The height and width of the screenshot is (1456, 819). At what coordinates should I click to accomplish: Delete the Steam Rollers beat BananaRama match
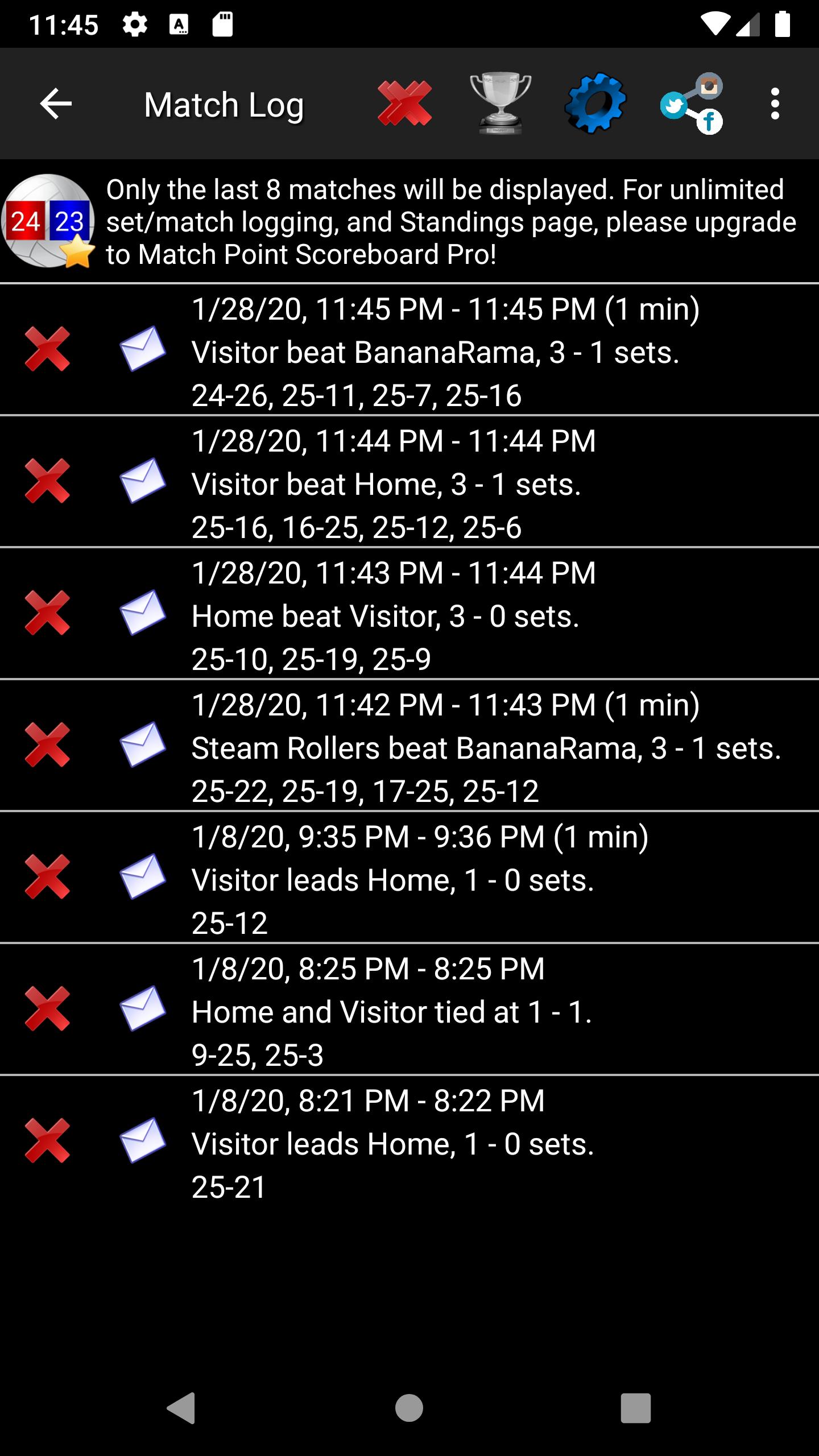[48, 745]
